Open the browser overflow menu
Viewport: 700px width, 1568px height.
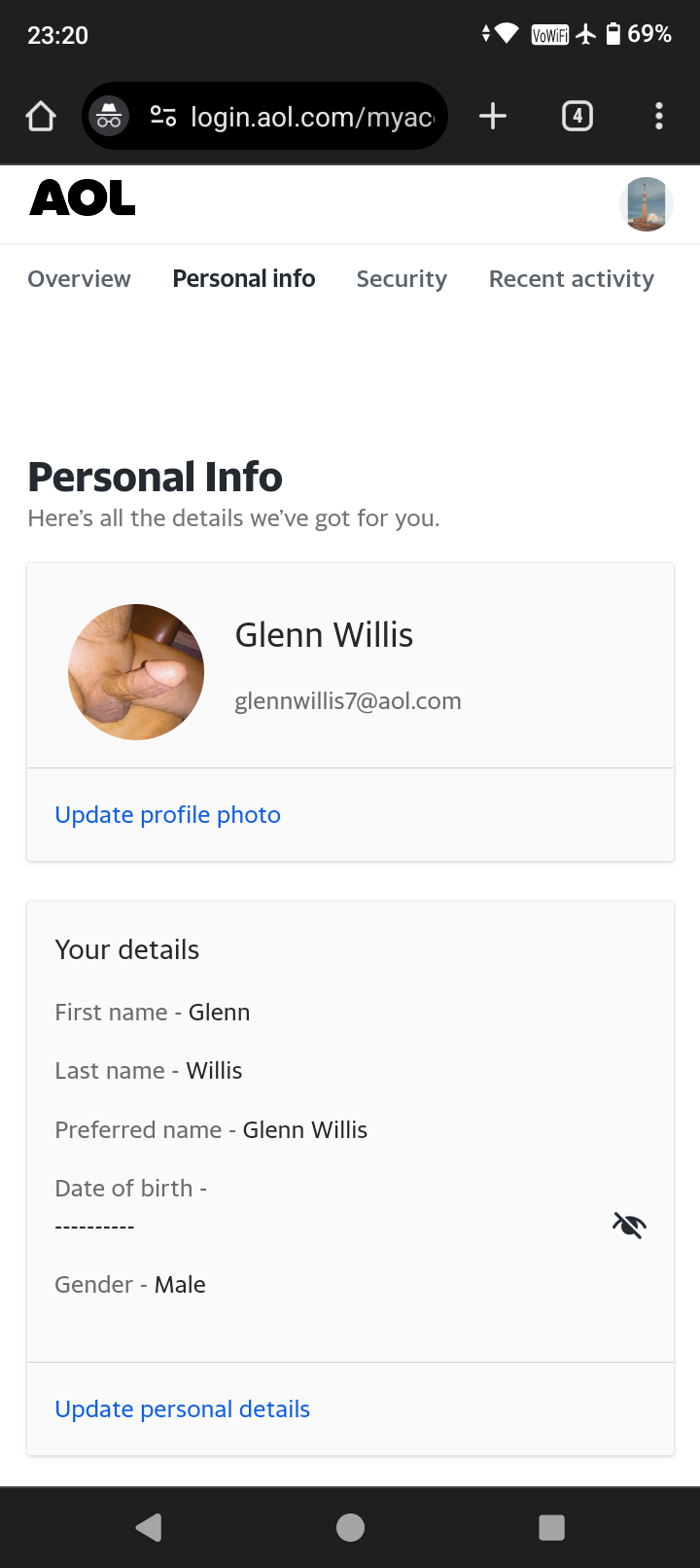[x=659, y=117]
